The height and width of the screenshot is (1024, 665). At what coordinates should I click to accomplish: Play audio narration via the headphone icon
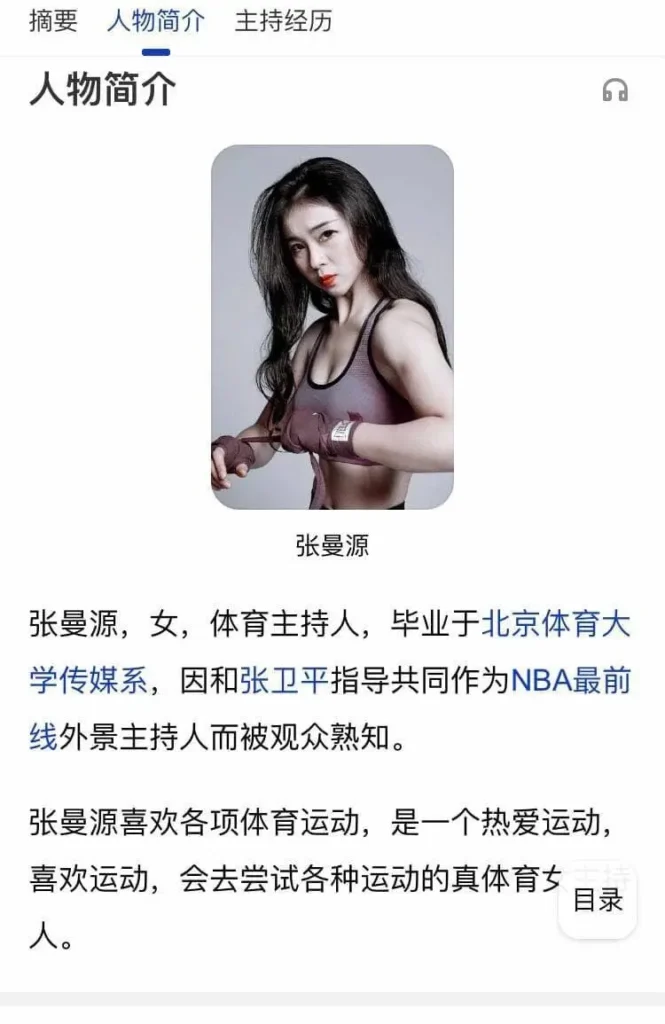(x=615, y=91)
